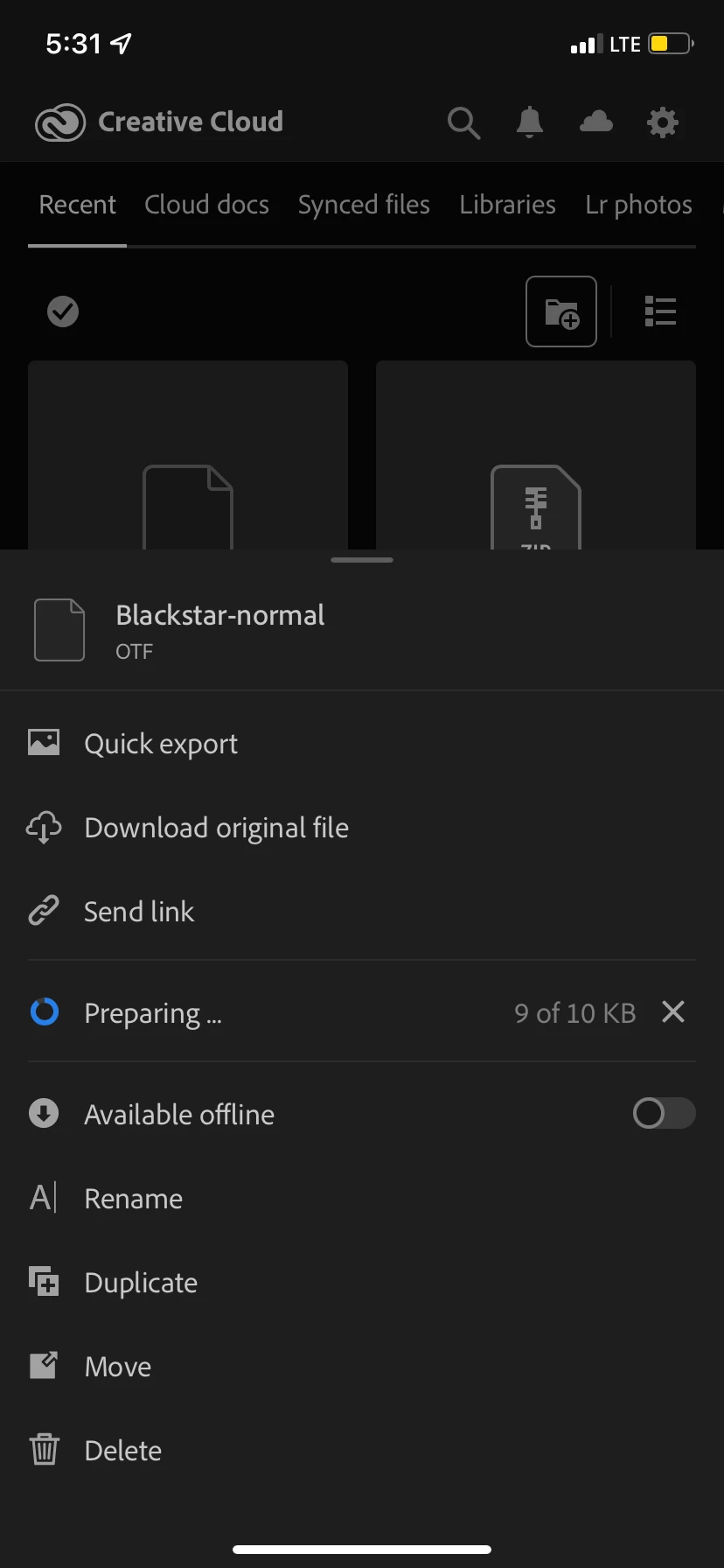The width and height of the screenshot is (724, 1568).
Task: Select Quick export
Action: (161, 744)
